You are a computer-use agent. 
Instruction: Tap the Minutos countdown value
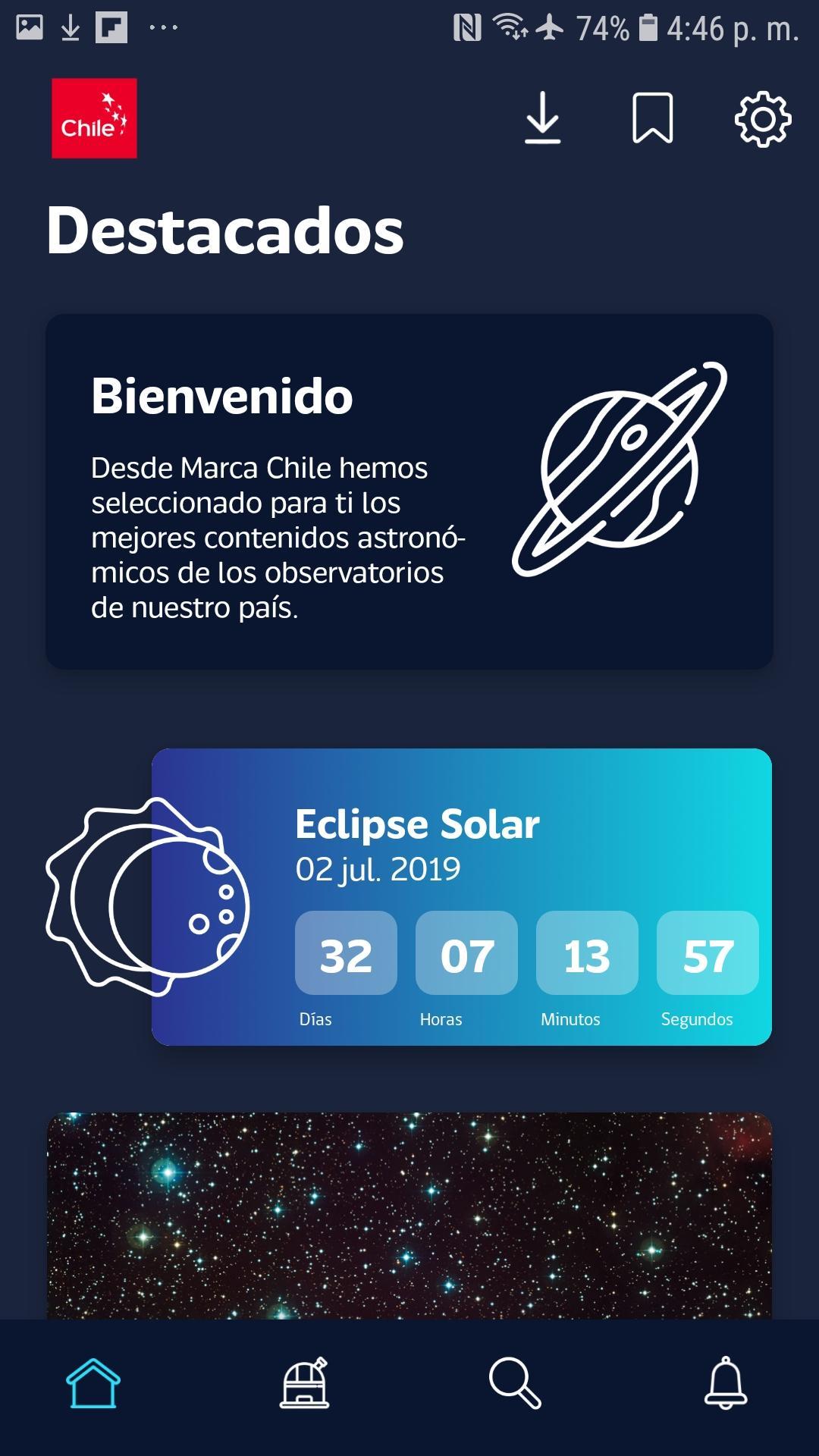(x=586, y=954)
